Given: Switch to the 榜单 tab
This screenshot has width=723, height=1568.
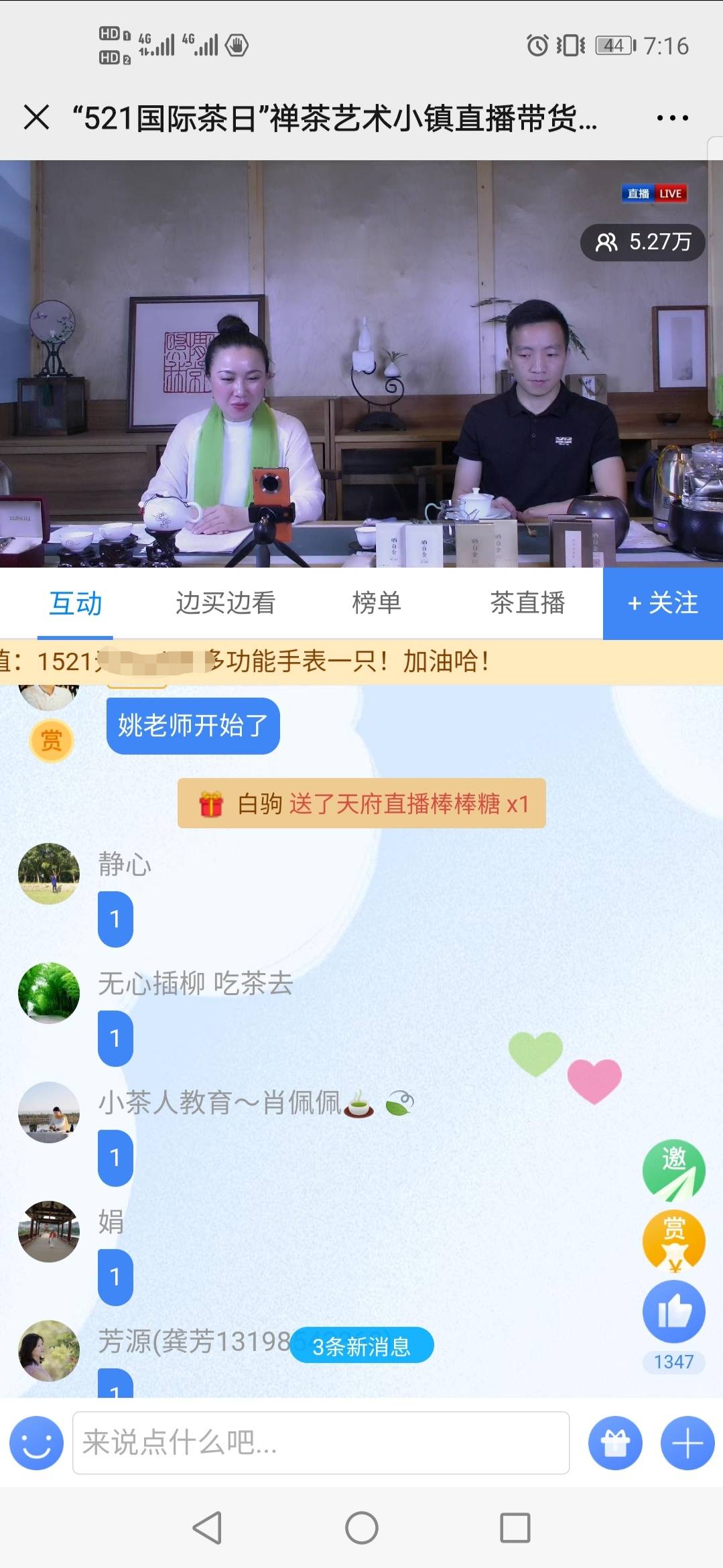Looking at the screenshot, I should (x=377, y=603).
